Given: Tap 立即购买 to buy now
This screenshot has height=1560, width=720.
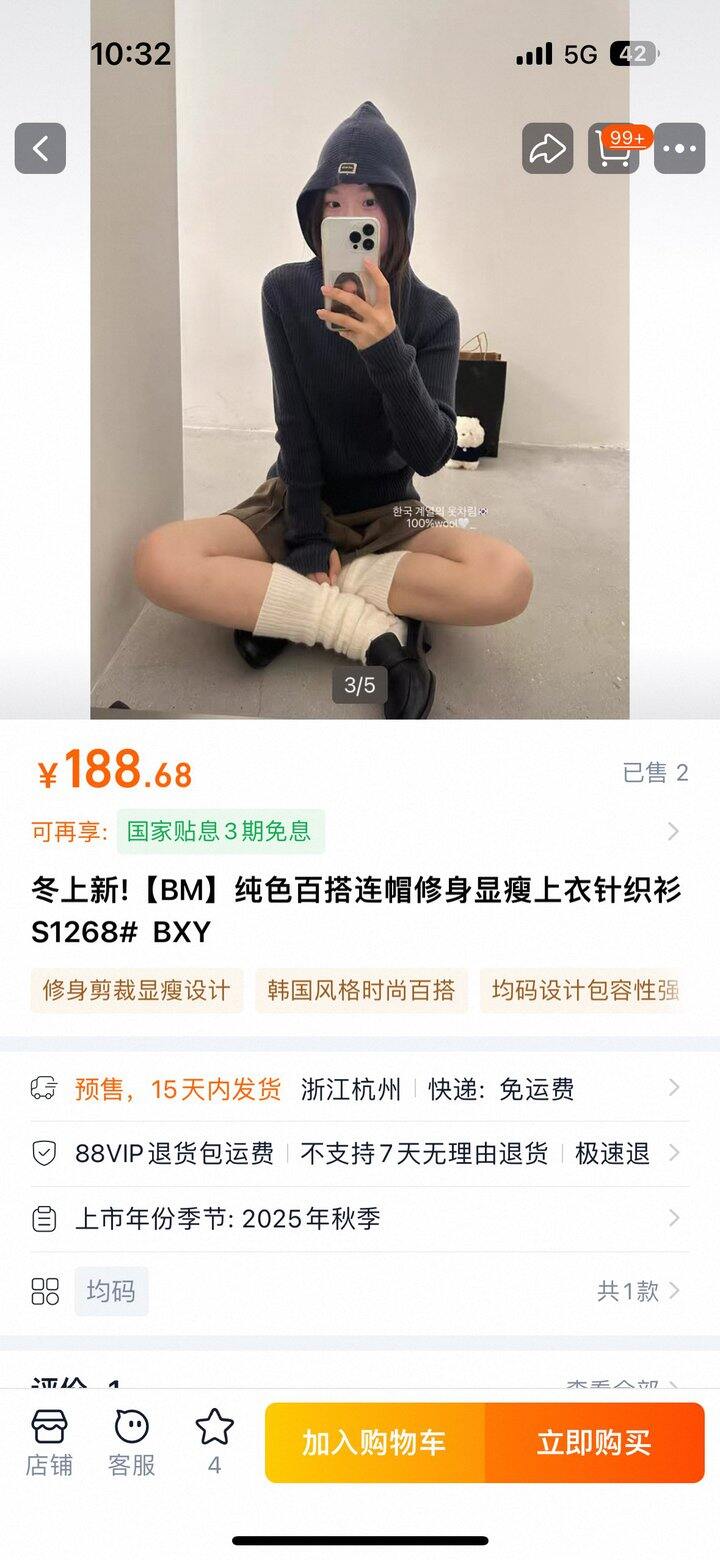Looking at the screenshot, I should point(594,1443).
